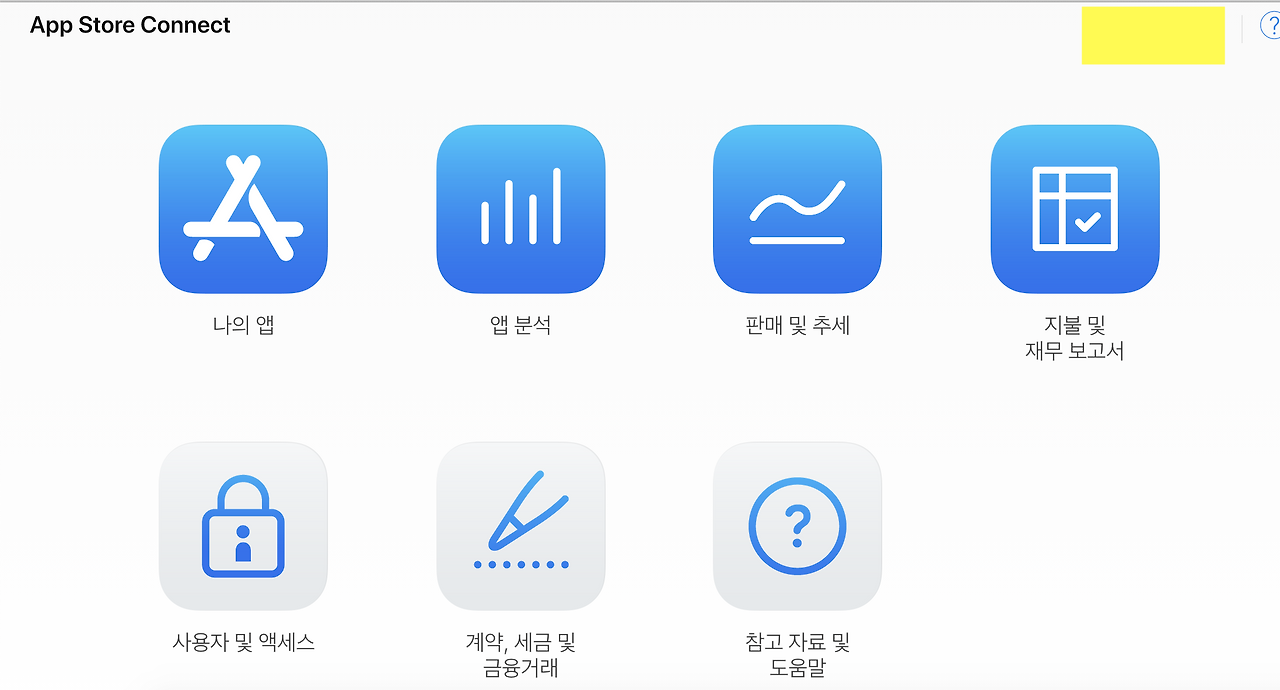The height and width of the screenshot is (690, 1280).
Task: Open 앱 분석 (App Analytics)
Action: click(x=521, y=209)
